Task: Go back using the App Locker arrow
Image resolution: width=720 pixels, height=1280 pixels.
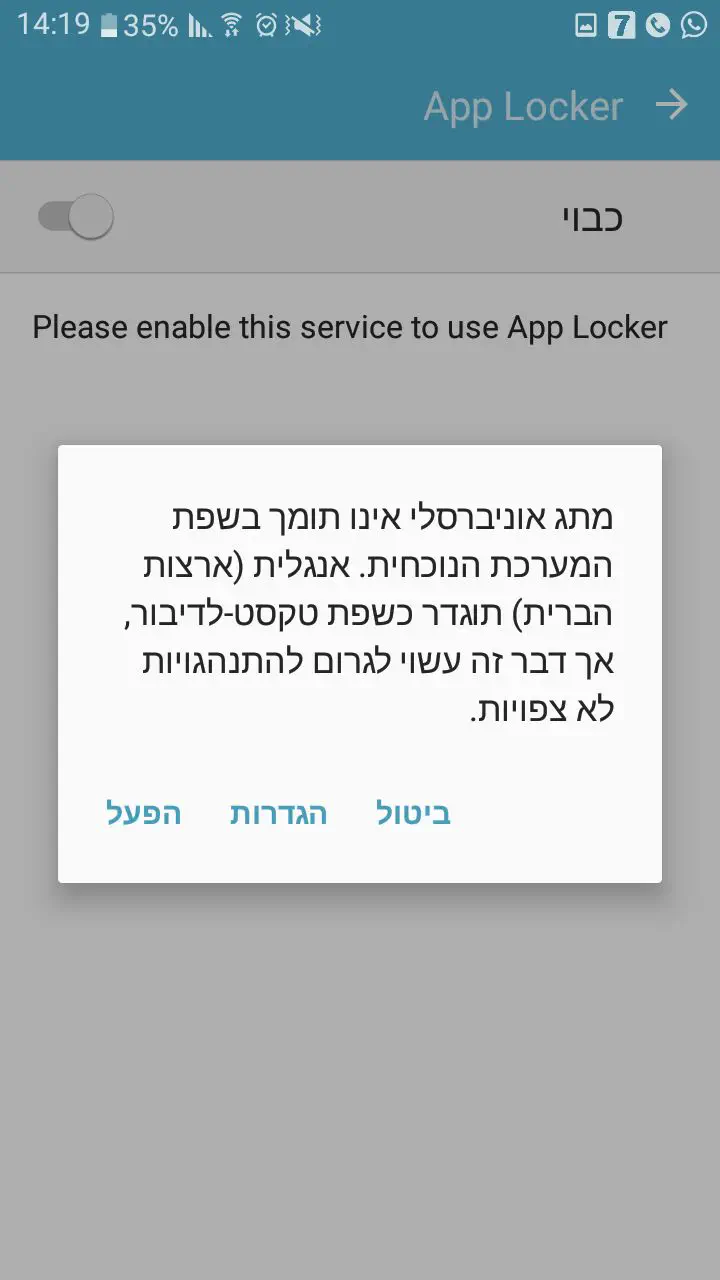Action: click(x=672, y=105)
